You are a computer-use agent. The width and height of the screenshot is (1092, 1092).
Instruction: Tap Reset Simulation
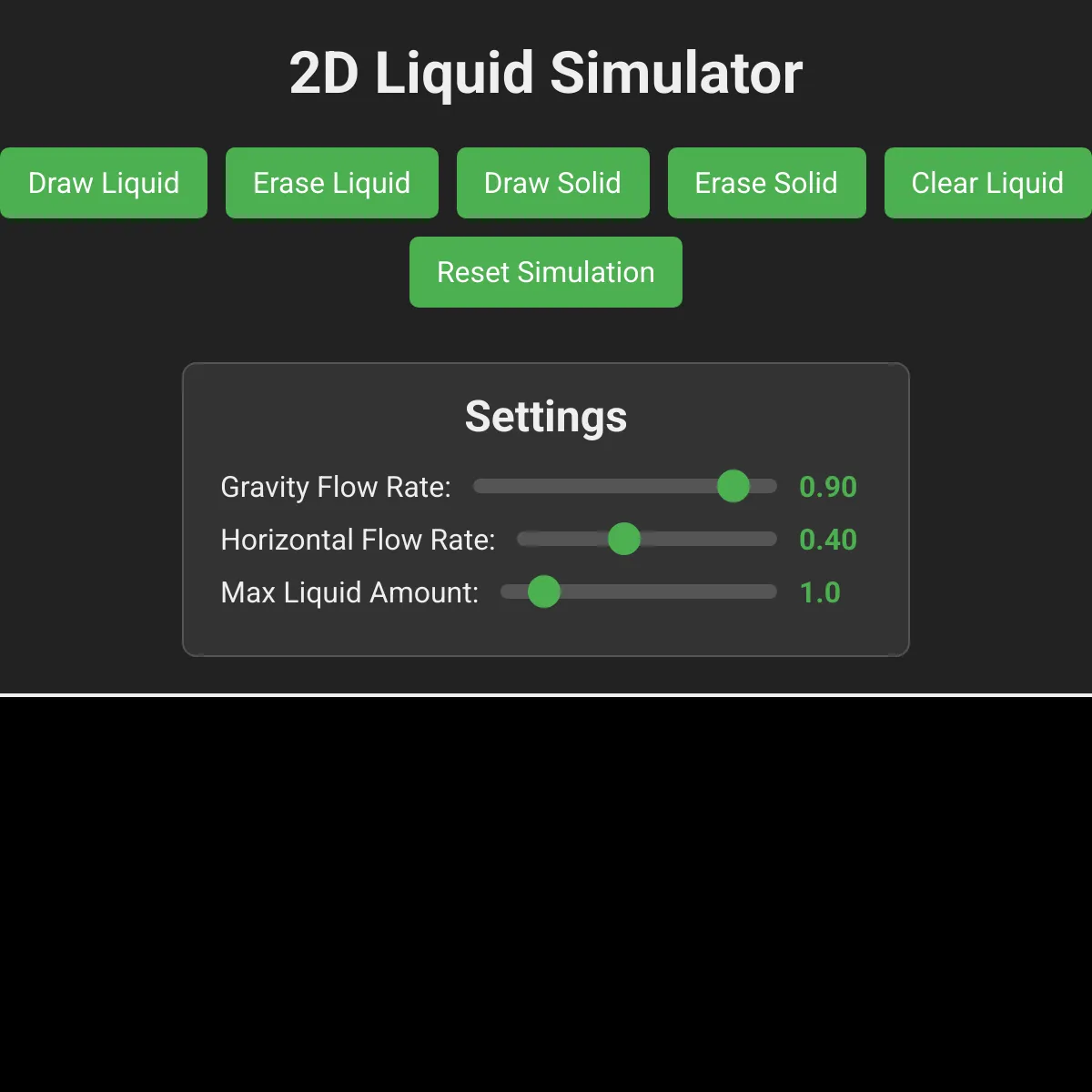[545, 272]
